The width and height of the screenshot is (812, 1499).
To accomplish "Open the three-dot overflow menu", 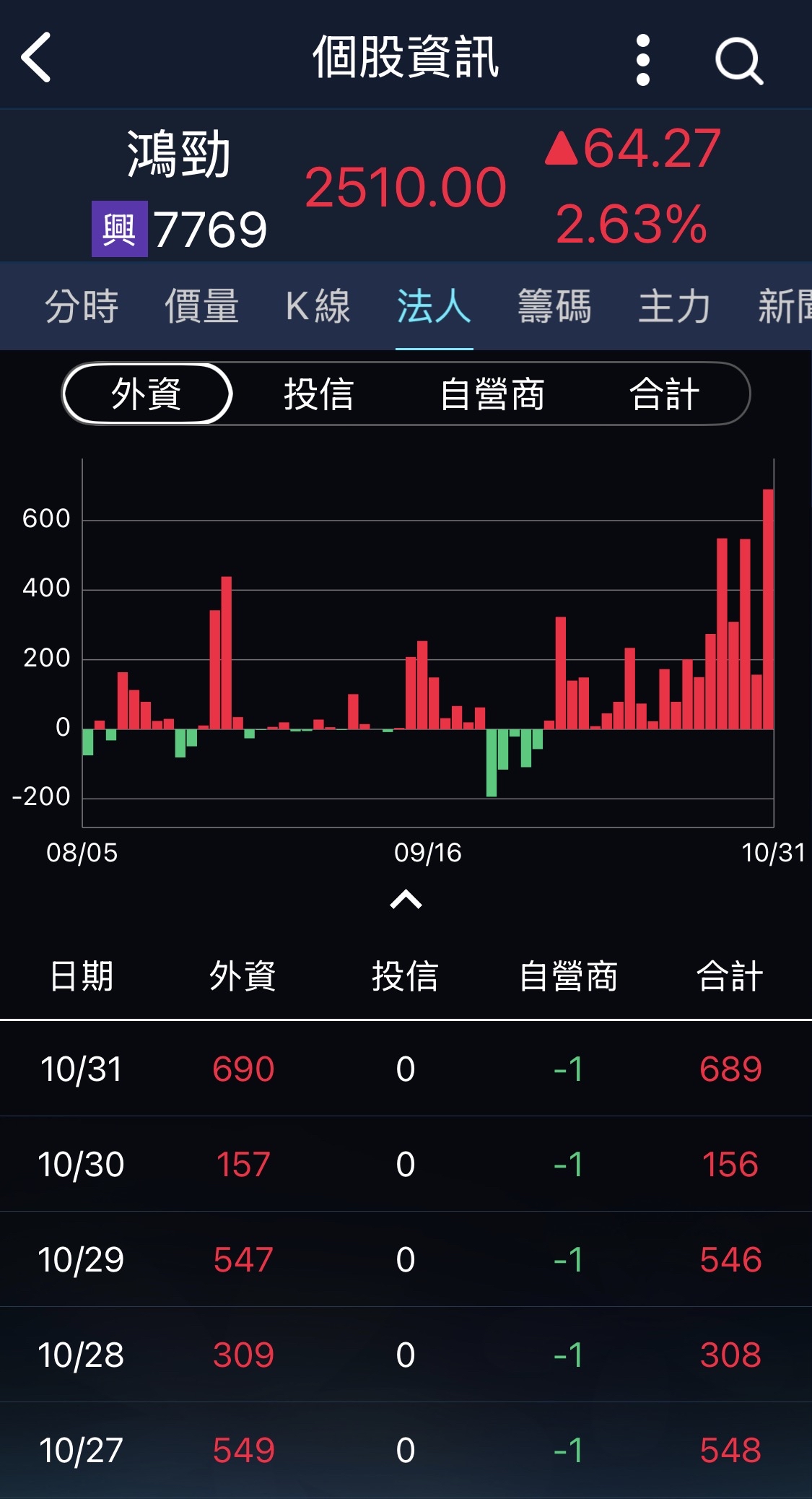I will pyautogui.click(x=642, y=59).
